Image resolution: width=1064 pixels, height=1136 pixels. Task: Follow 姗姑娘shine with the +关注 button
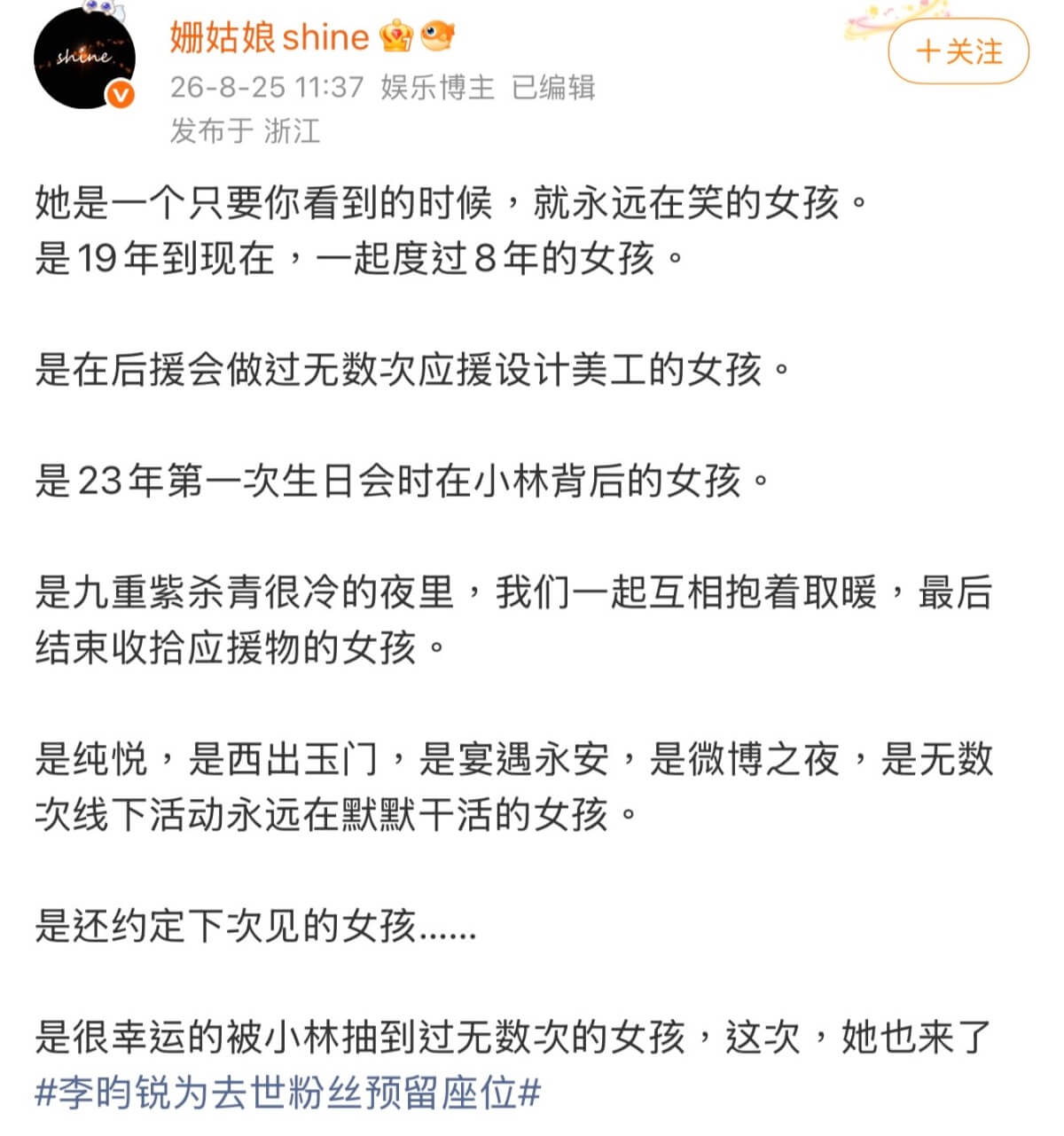pyautogui.click(x=958, y=51)
